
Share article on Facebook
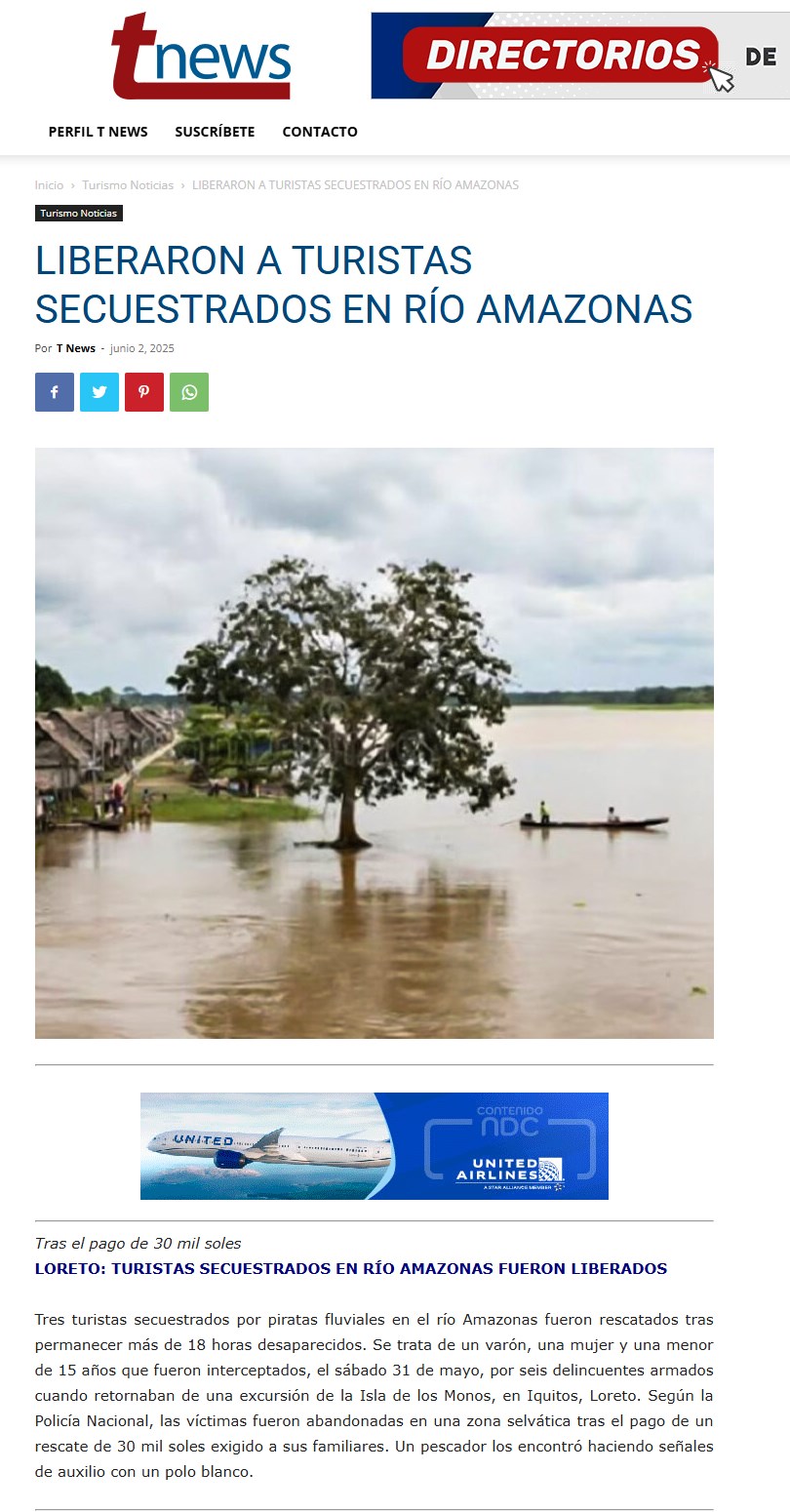tap(55, 392)
